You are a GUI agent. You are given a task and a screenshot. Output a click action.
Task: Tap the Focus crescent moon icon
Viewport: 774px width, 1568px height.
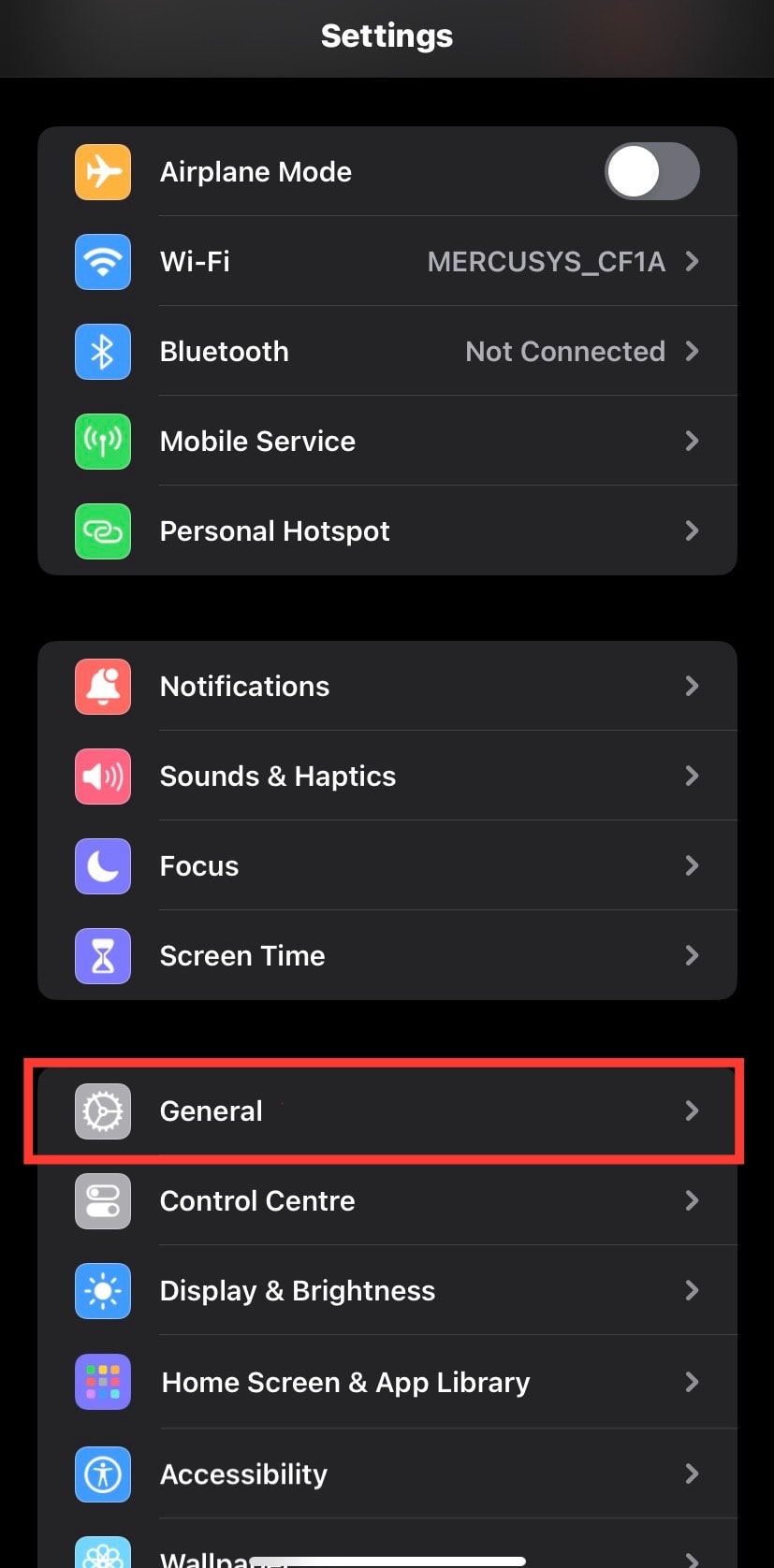(102, 866)
